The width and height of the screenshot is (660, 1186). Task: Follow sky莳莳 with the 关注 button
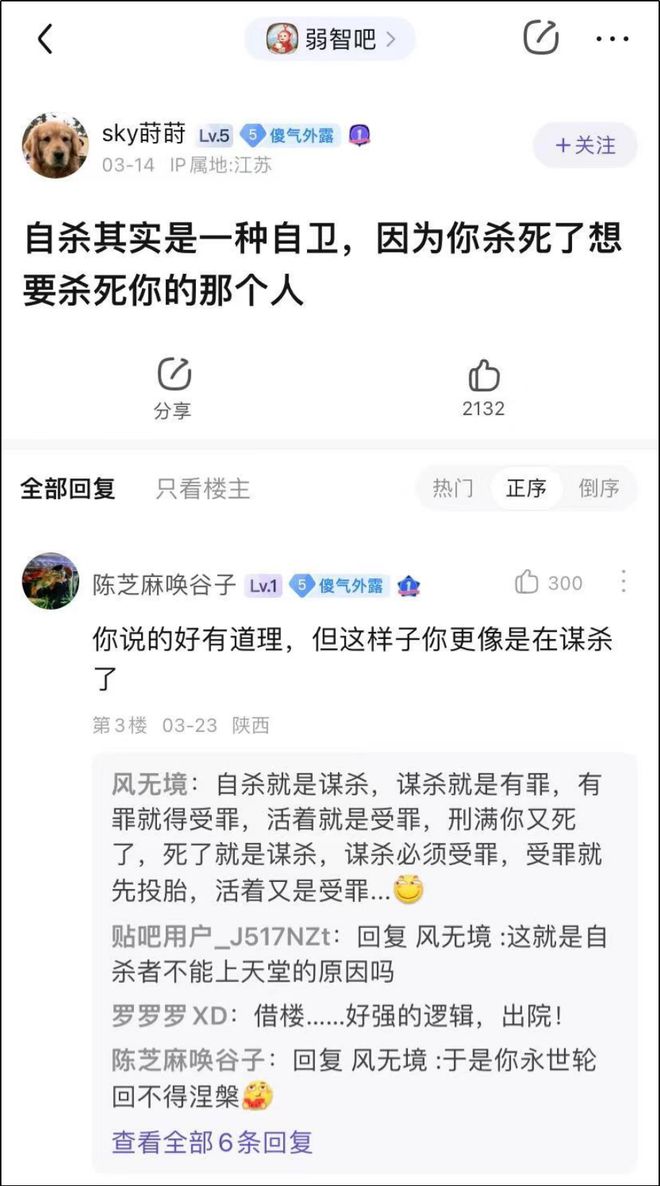pos(585,145)
